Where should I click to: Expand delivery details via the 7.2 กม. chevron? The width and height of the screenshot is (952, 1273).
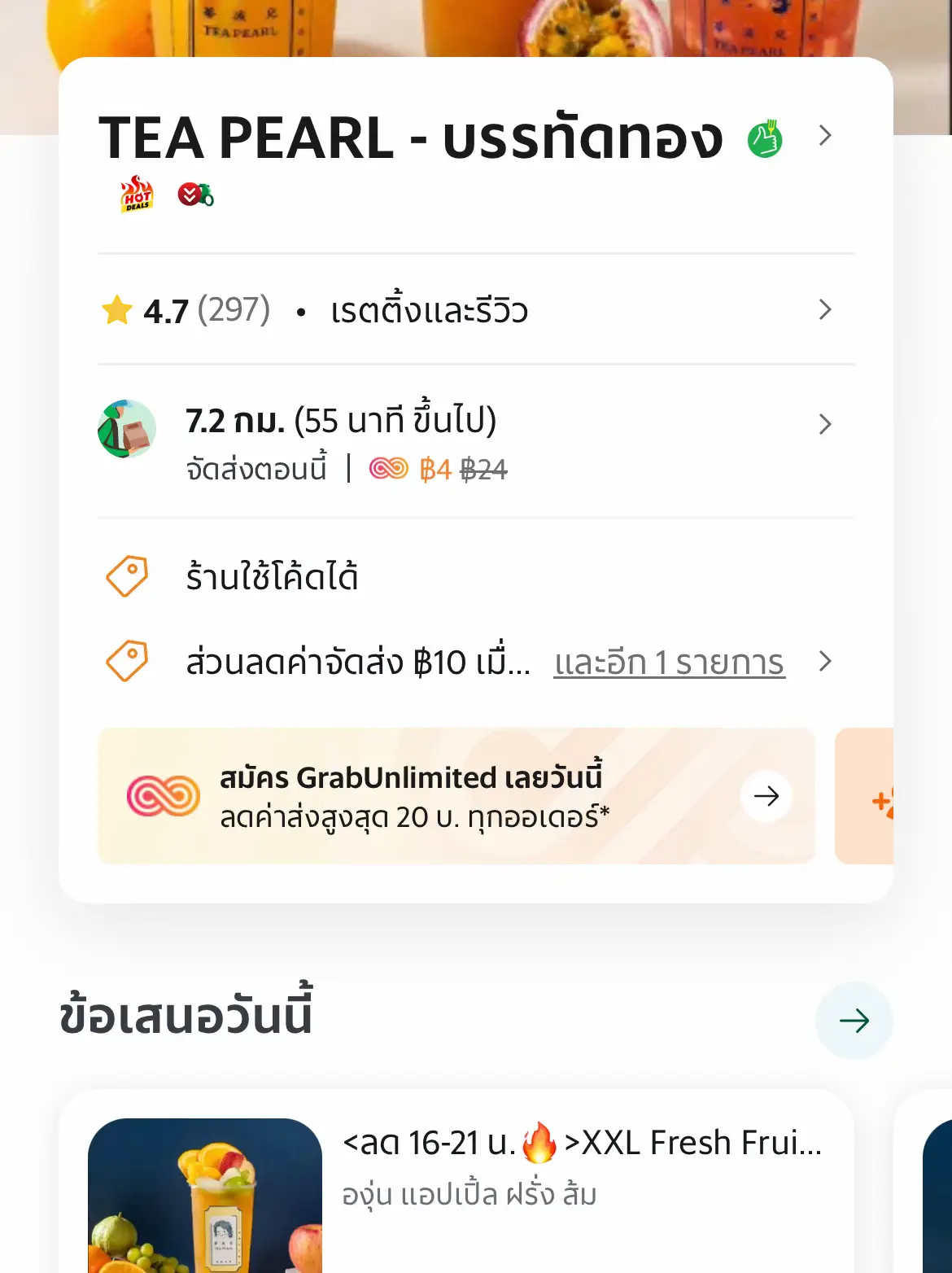tap(825, 424)
